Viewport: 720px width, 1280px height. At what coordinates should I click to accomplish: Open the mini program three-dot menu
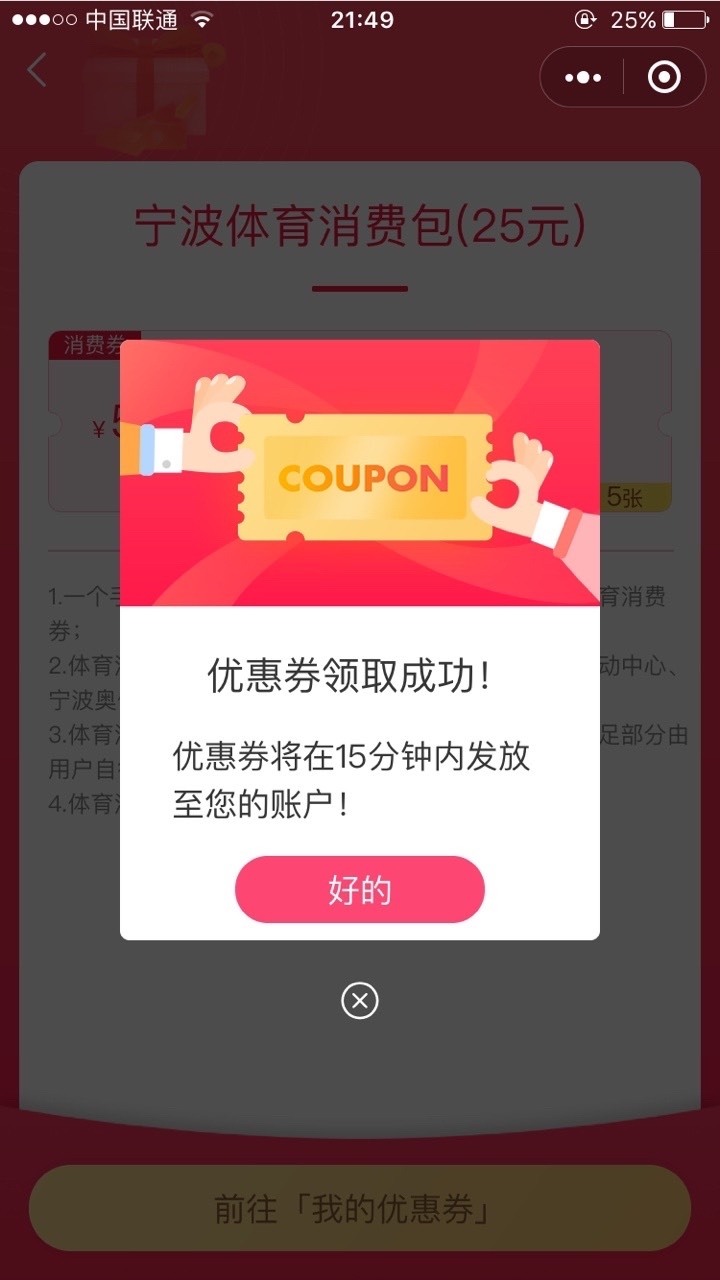tap(583, 77)
